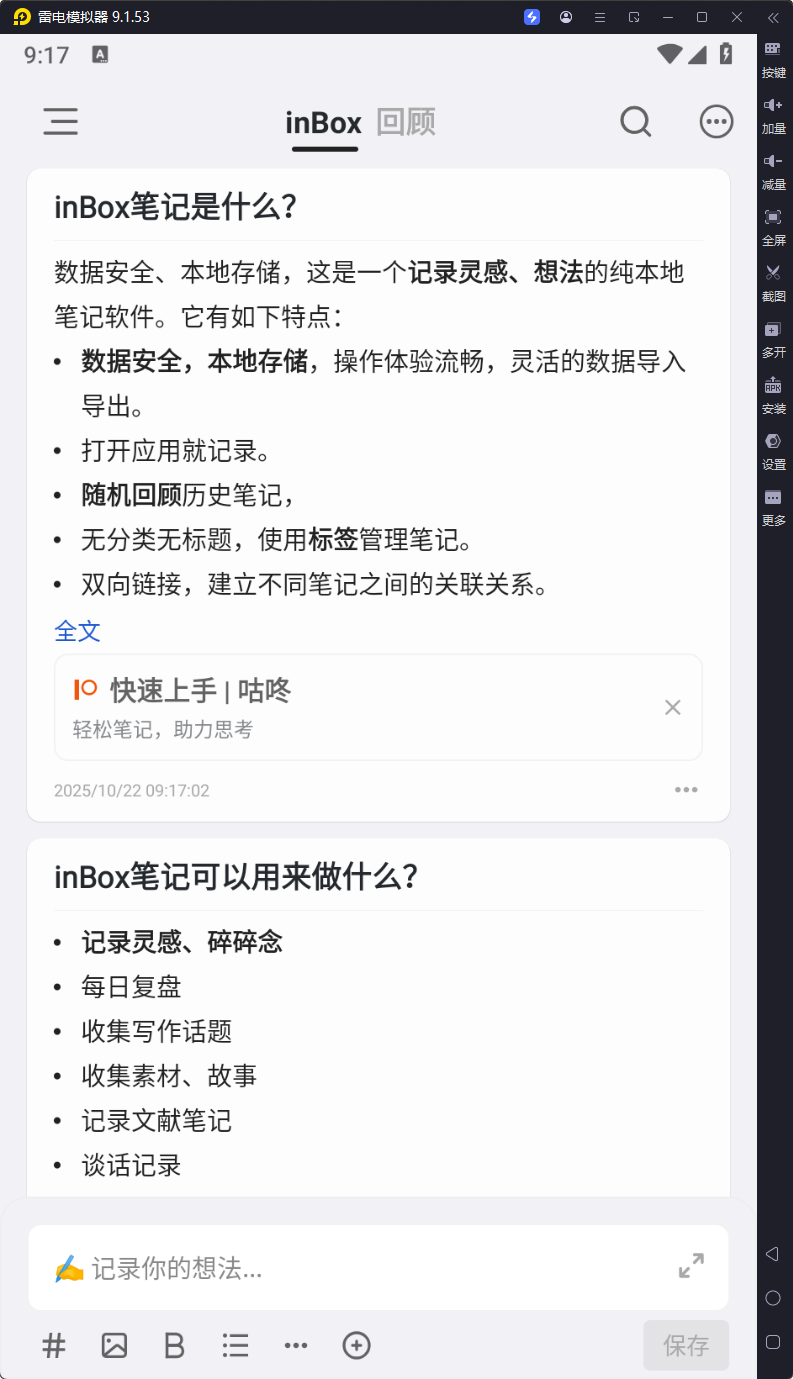This screenshot has height=1379, width=793.
Task: Switch to the 回顾 tab
Action: [405, 122]
